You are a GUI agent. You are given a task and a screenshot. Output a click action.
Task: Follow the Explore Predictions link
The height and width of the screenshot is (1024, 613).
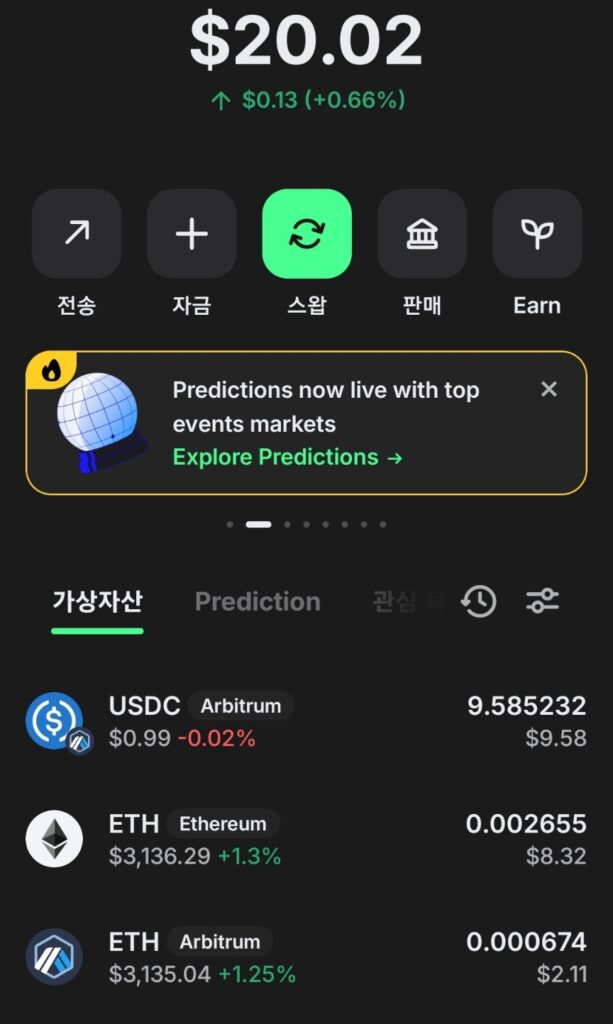(x=287, y=458)
